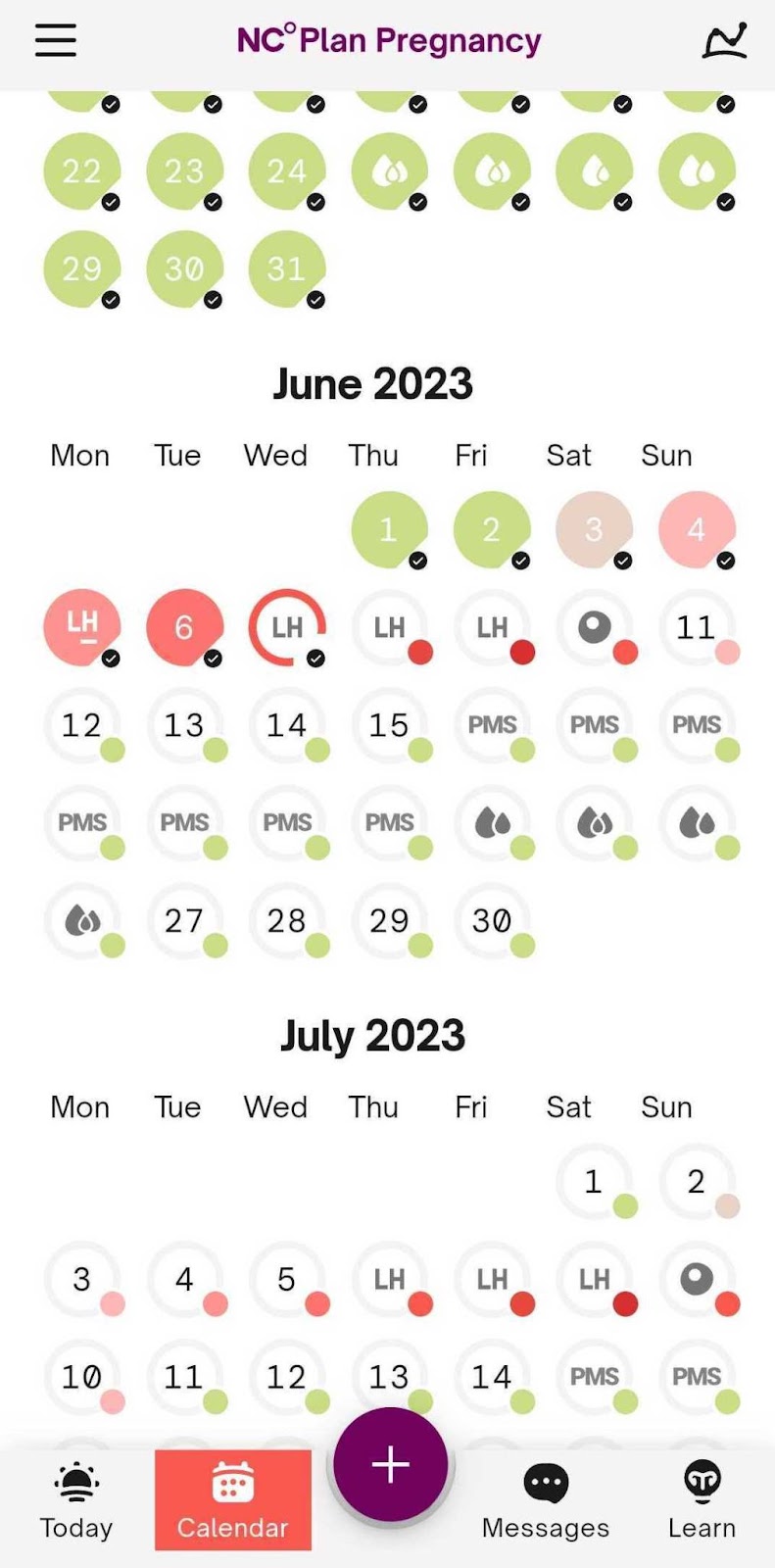
Task: Open day July 15 marked PMS
Action: pyautogui.click(x=596, y=1377)
